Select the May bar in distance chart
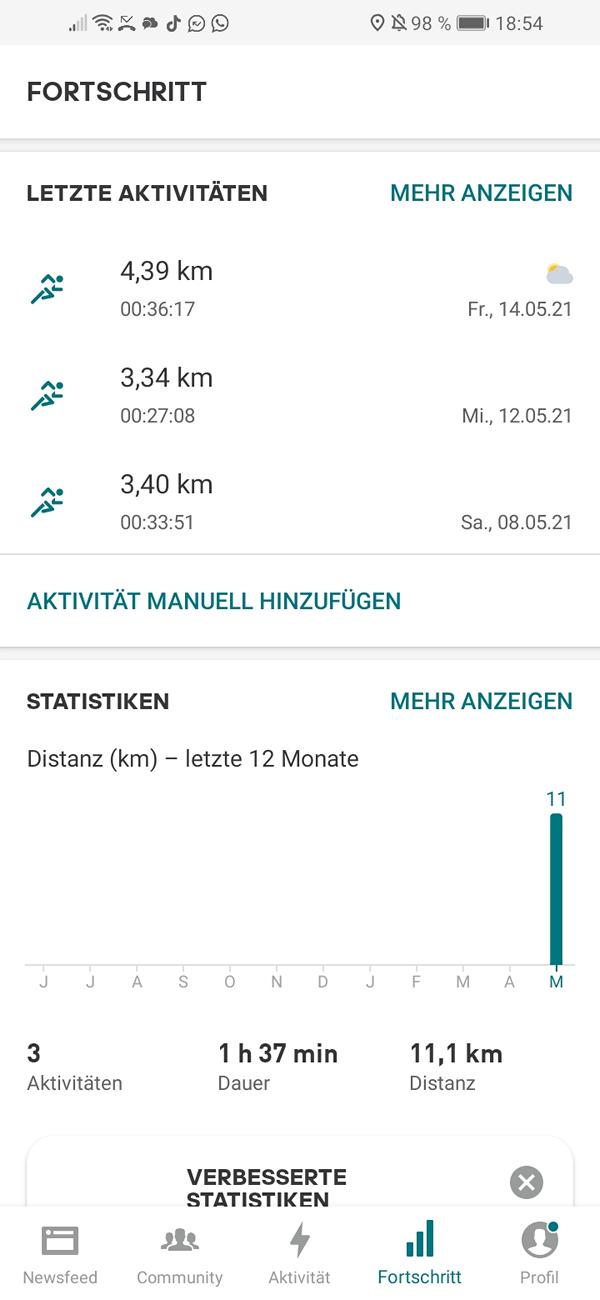Image resolution: width=600 pixels, height=1300 pixels. [556, 888]
